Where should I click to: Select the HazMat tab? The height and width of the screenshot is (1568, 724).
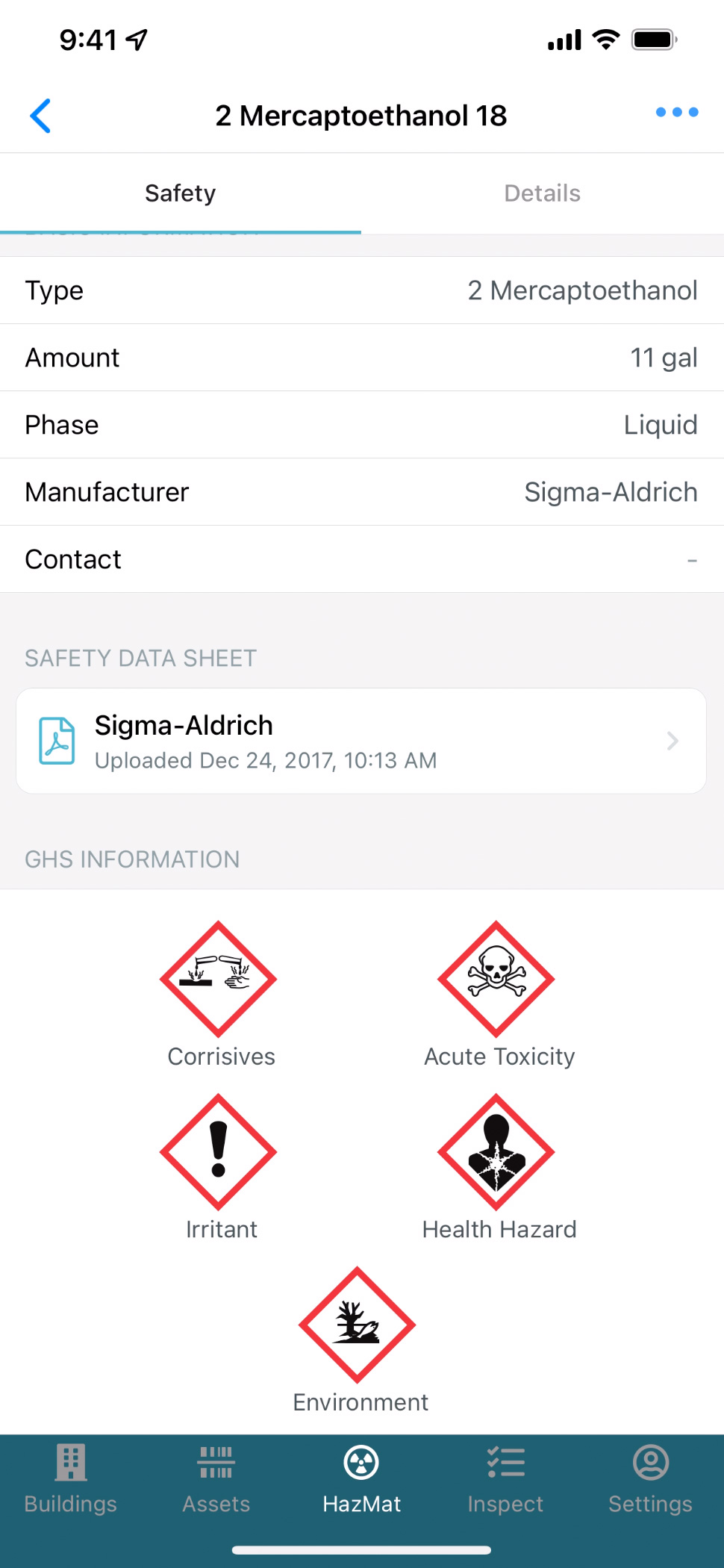361,1478
